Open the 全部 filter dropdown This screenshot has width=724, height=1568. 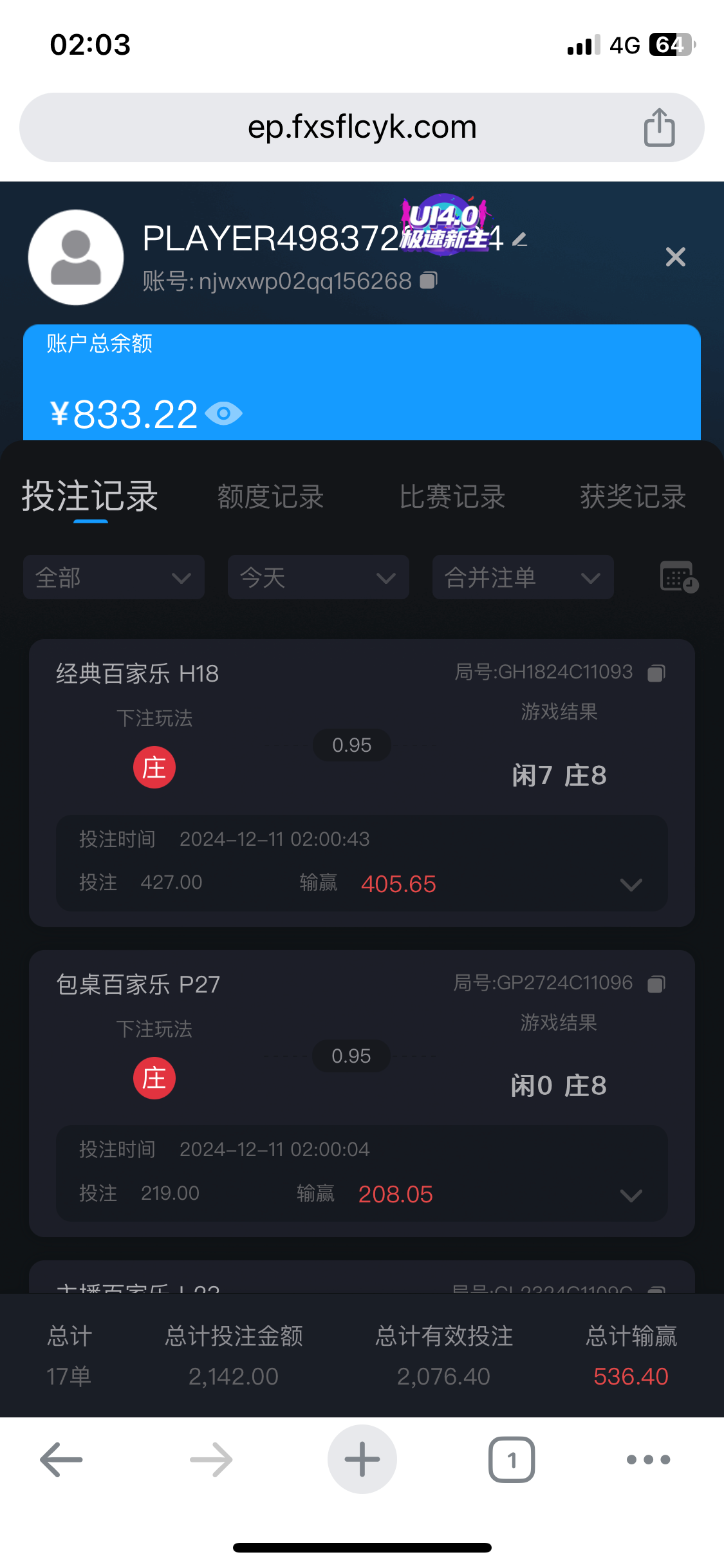tap(114, 577)
